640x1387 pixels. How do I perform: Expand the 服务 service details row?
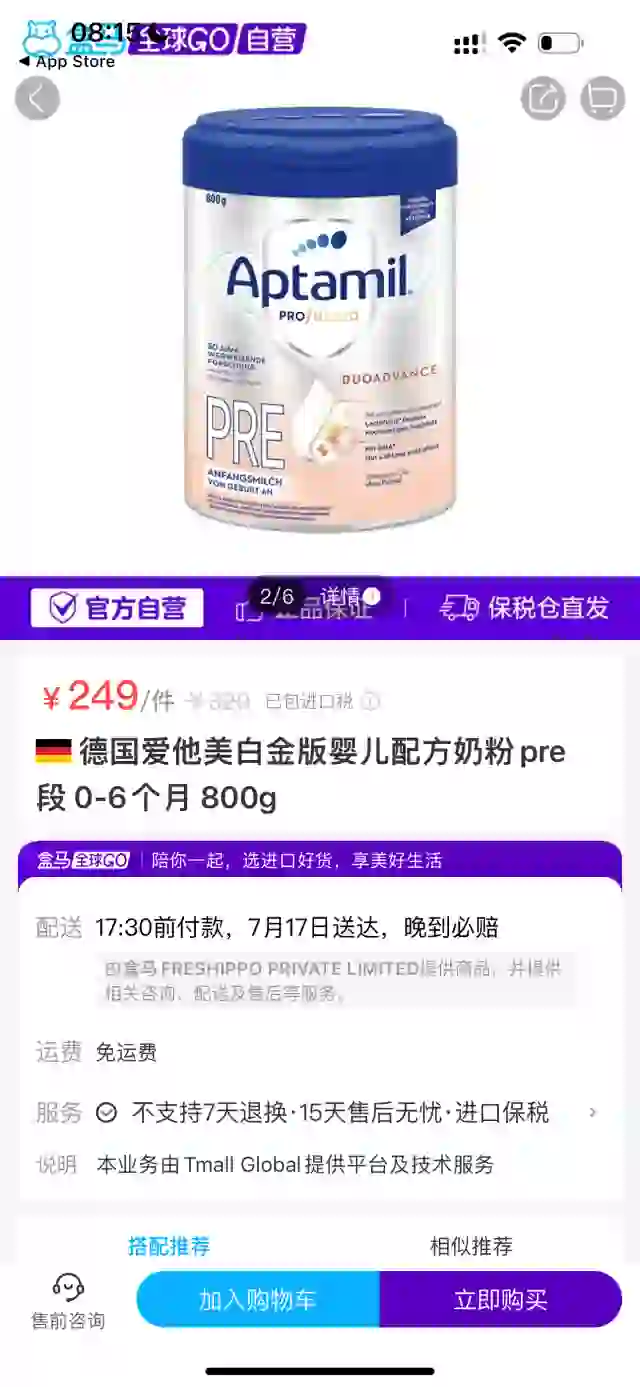coord(592,1112)
